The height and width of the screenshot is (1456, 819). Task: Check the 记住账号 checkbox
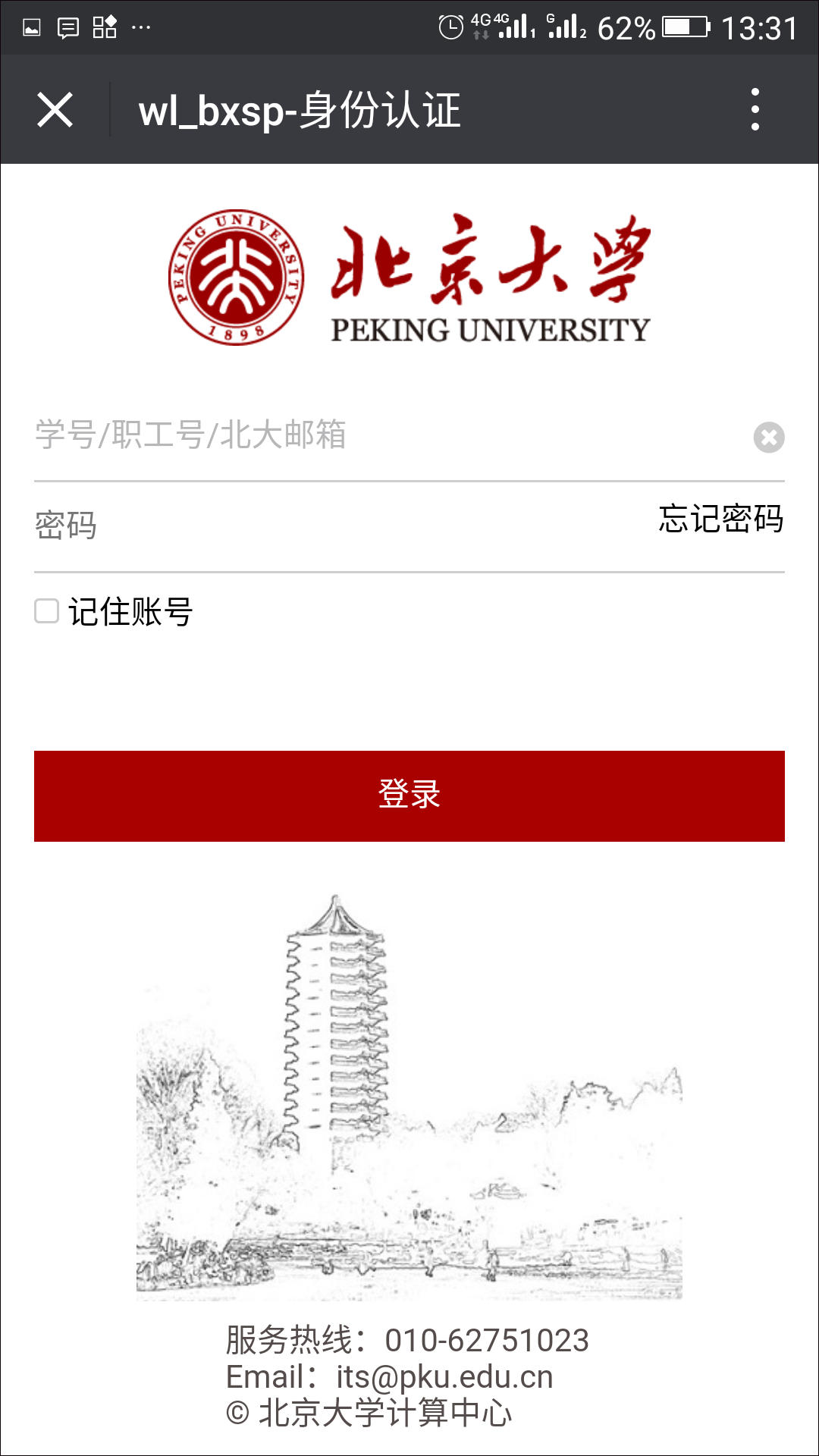pyautogui.click(x=47, y=611)
